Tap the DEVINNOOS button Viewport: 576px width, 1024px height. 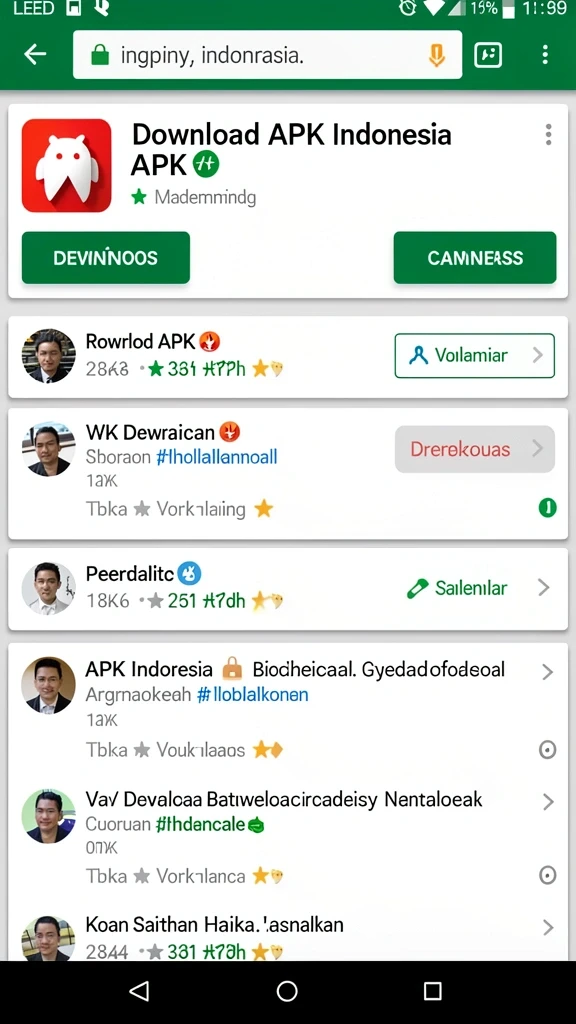(106, 258)
